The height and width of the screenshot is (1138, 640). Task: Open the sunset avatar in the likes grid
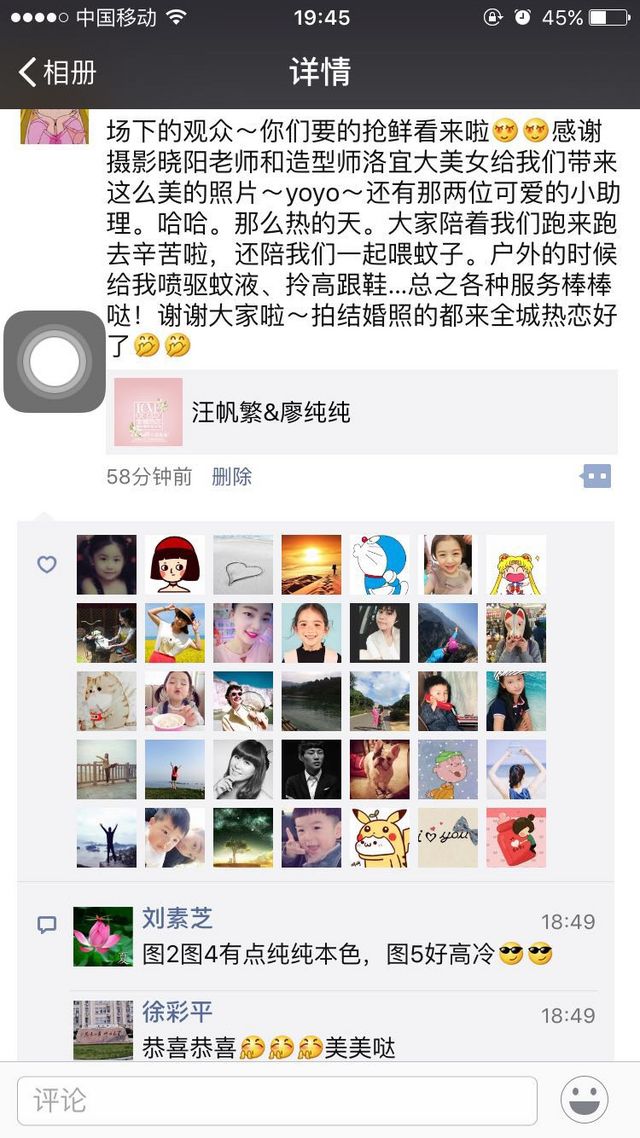[x=311, y=565]
